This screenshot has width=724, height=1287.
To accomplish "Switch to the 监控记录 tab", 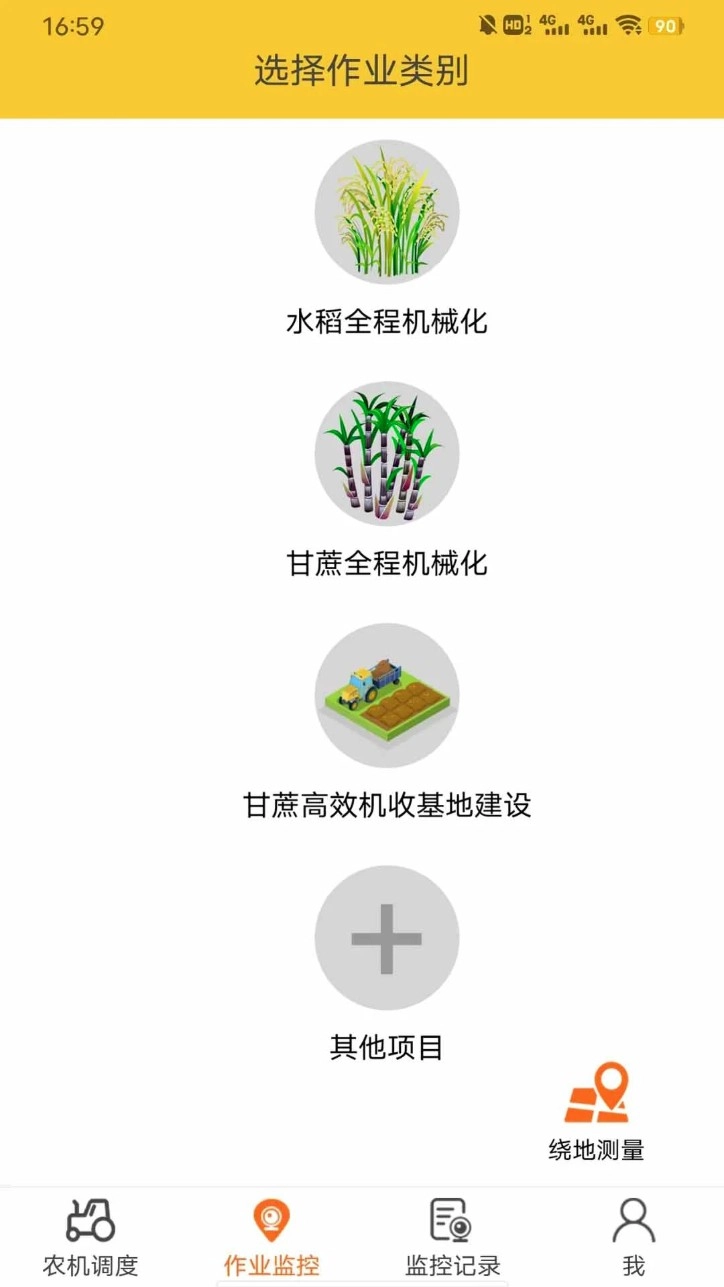I will pyautogui.click(x=452, y=1240).
